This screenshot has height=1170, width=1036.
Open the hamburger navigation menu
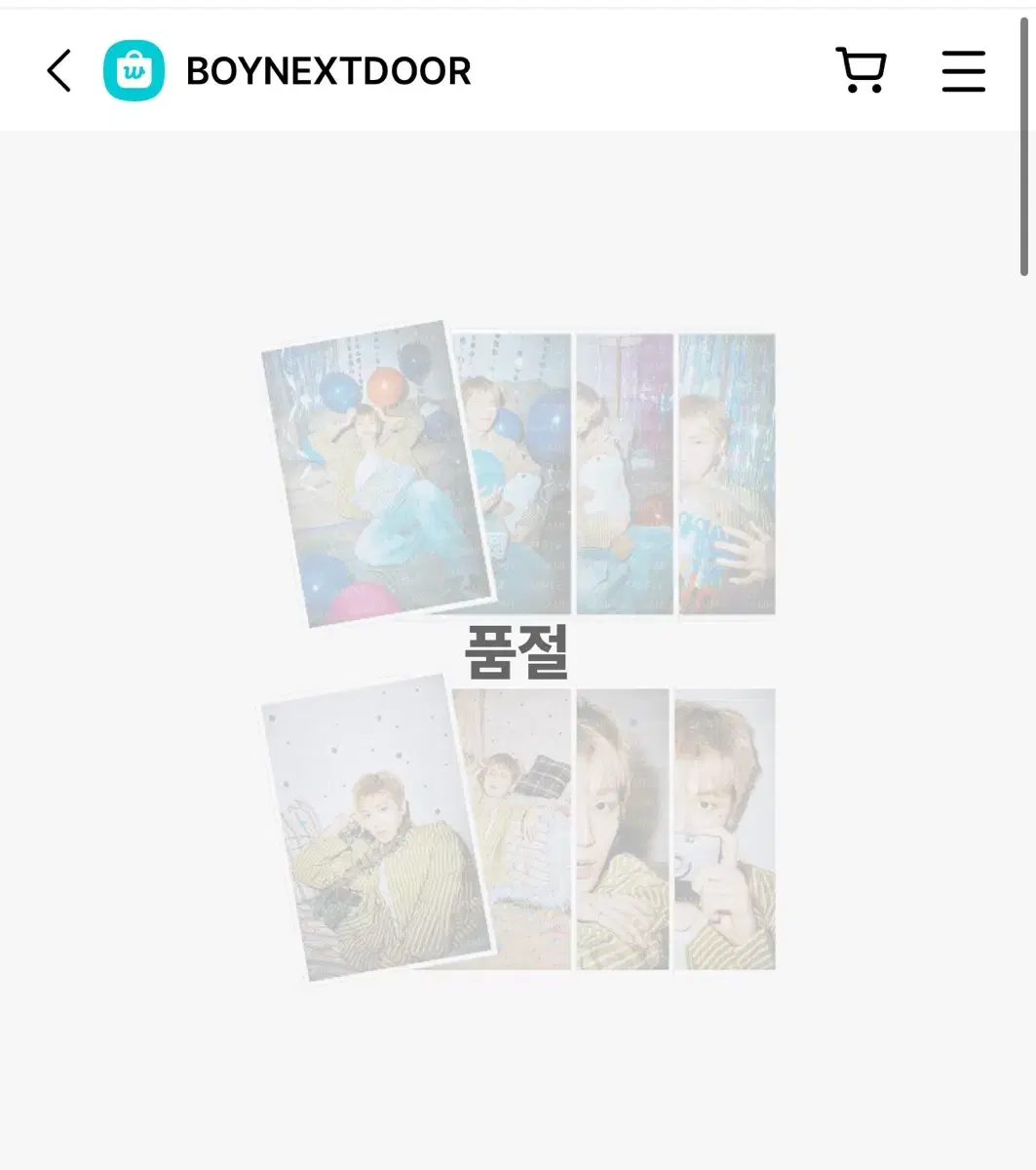point(963,69)
